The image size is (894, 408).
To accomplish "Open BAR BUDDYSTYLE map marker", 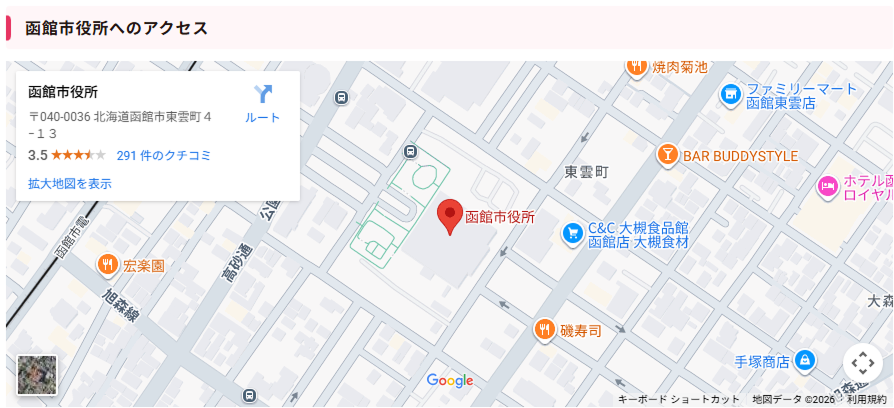I will (x=667, y=155).
